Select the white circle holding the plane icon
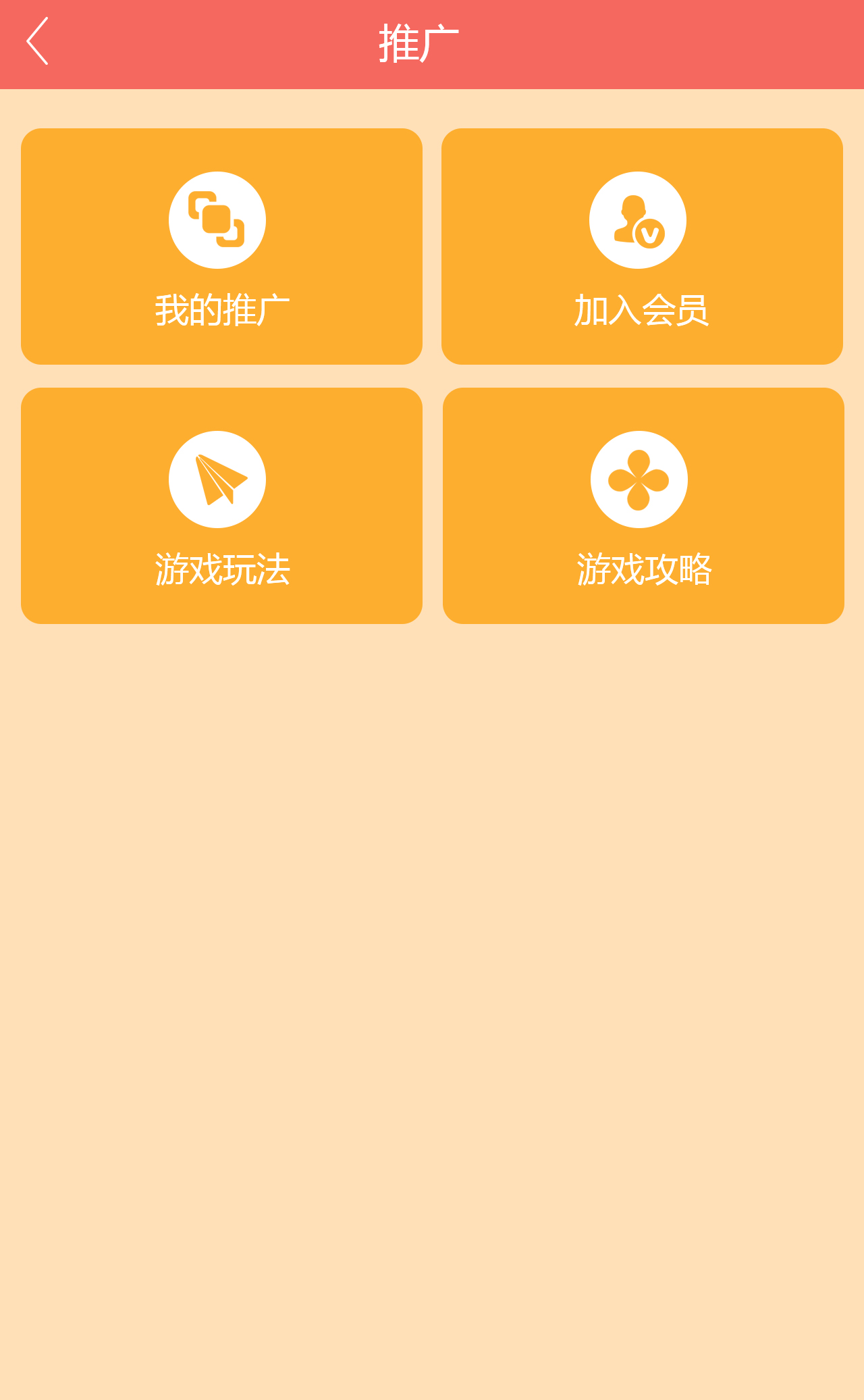Viewport: 864px width, 1400px height. point(217,479)
